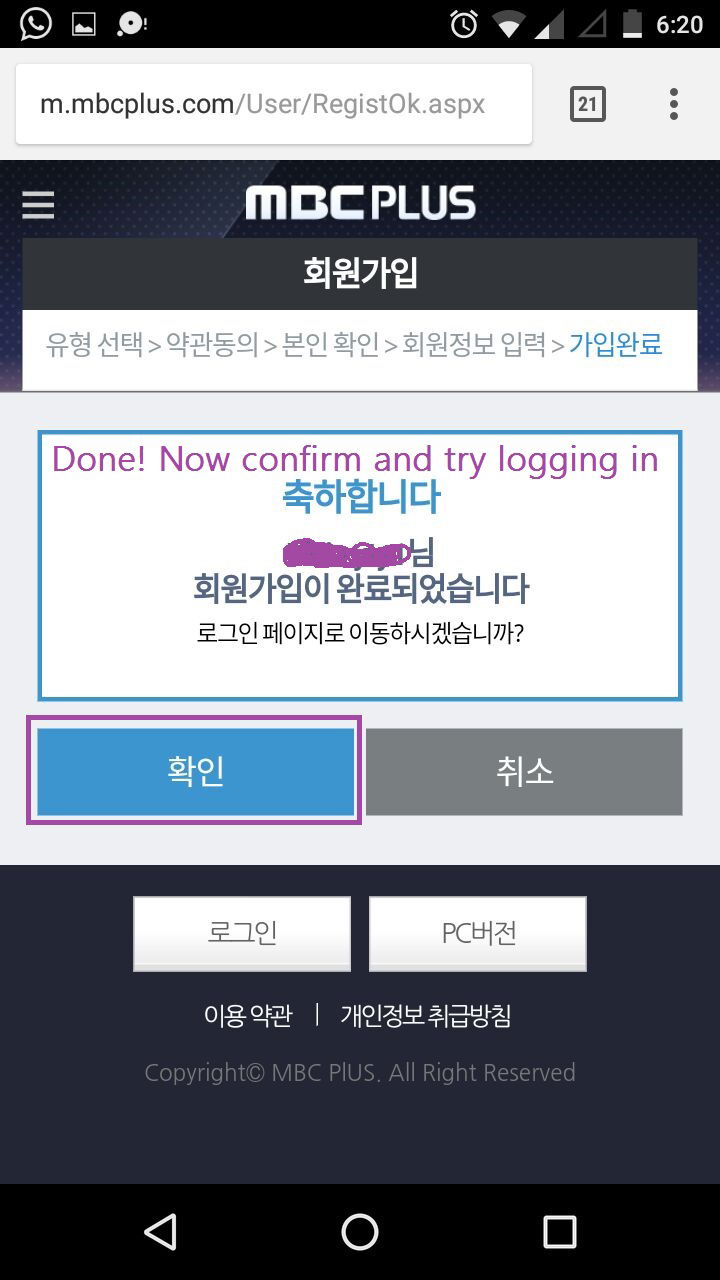Tap the 로그인 button in footer

[242, 933]
